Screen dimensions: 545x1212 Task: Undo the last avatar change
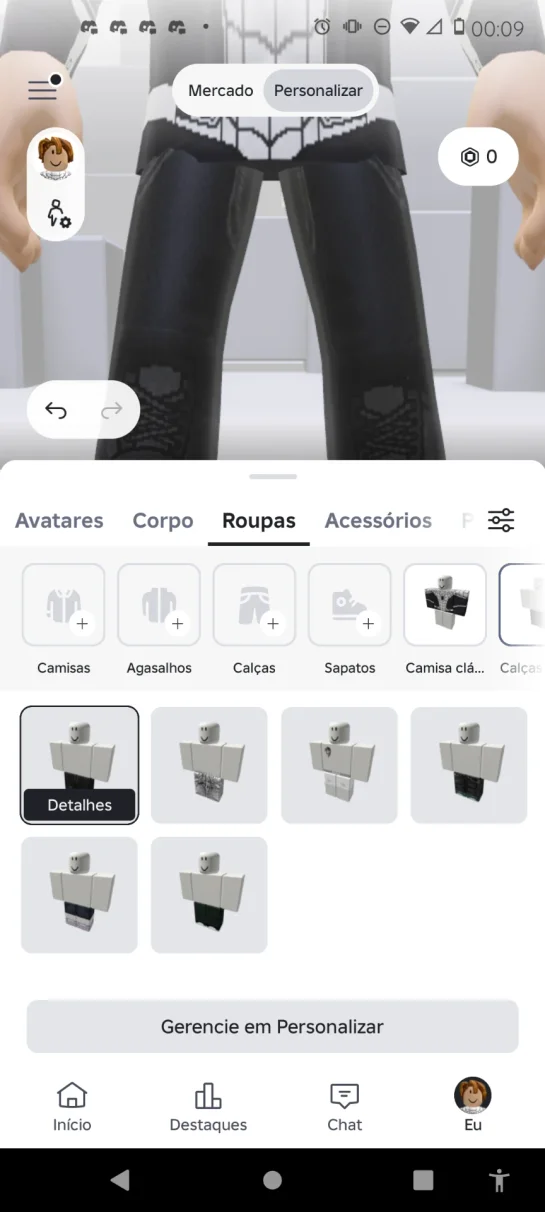(56, 410)
